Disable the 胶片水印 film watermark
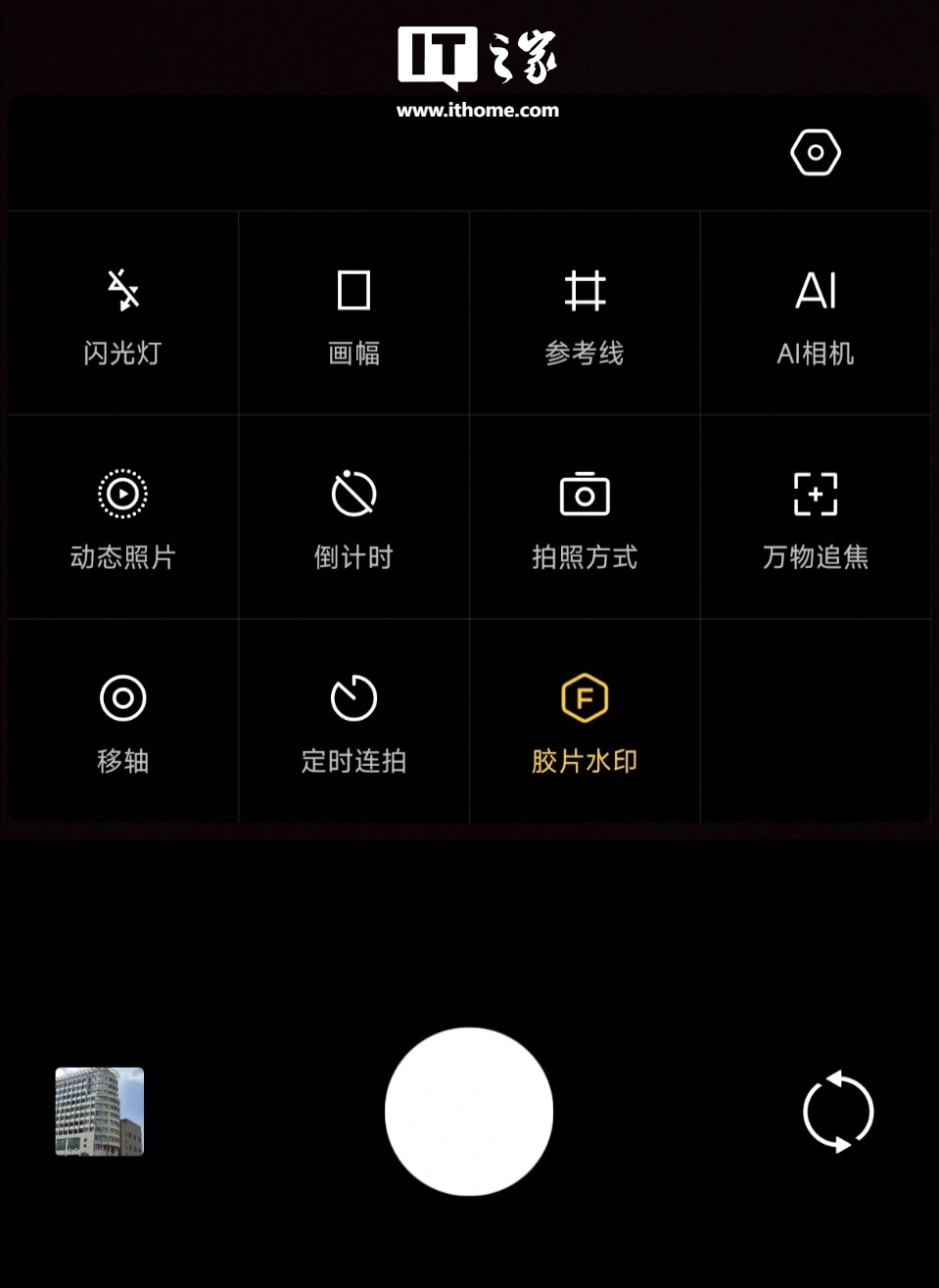939x1288 pixels. (x=585, y=721)
